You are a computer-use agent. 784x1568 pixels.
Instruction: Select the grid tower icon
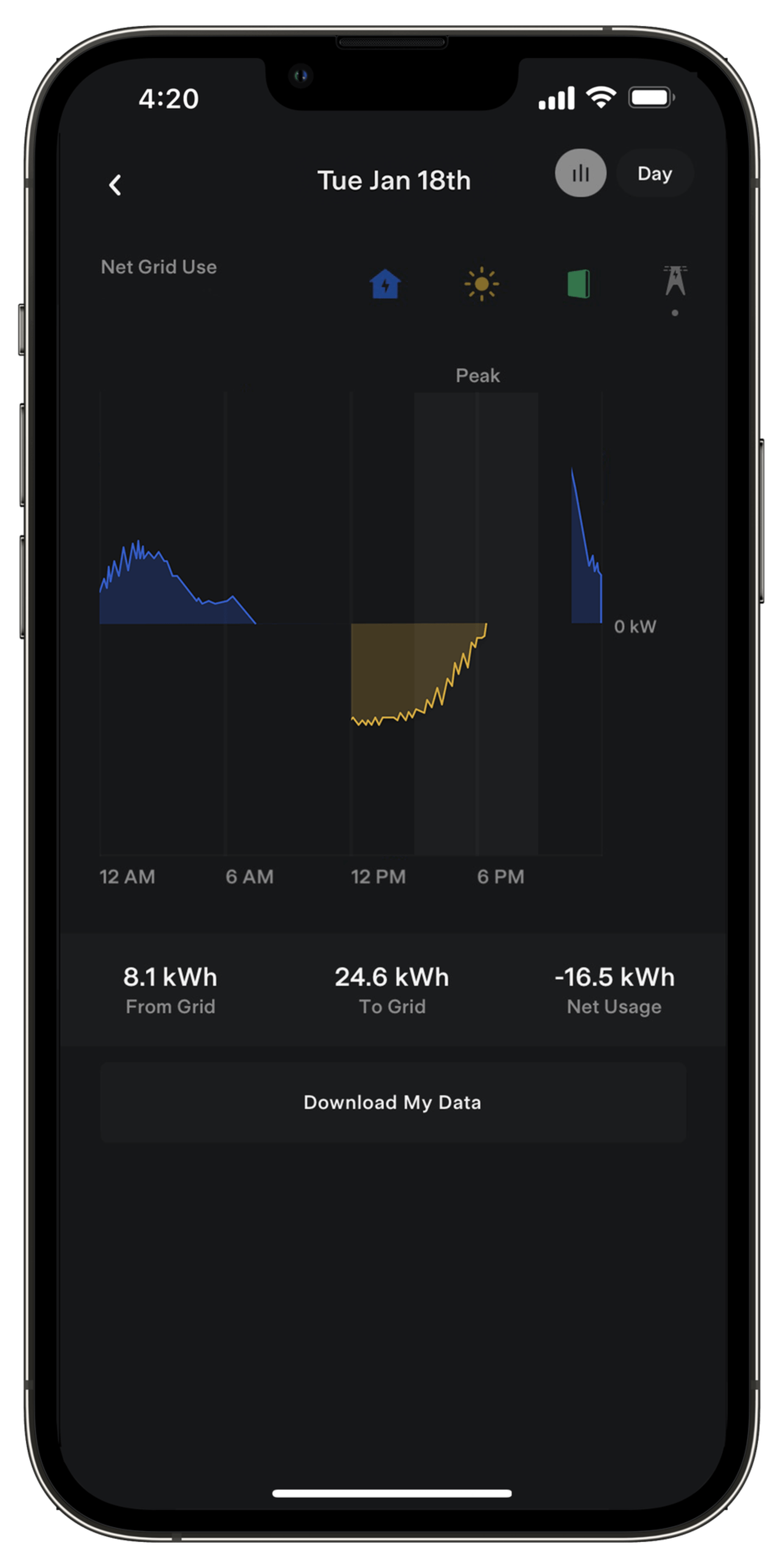675,281
